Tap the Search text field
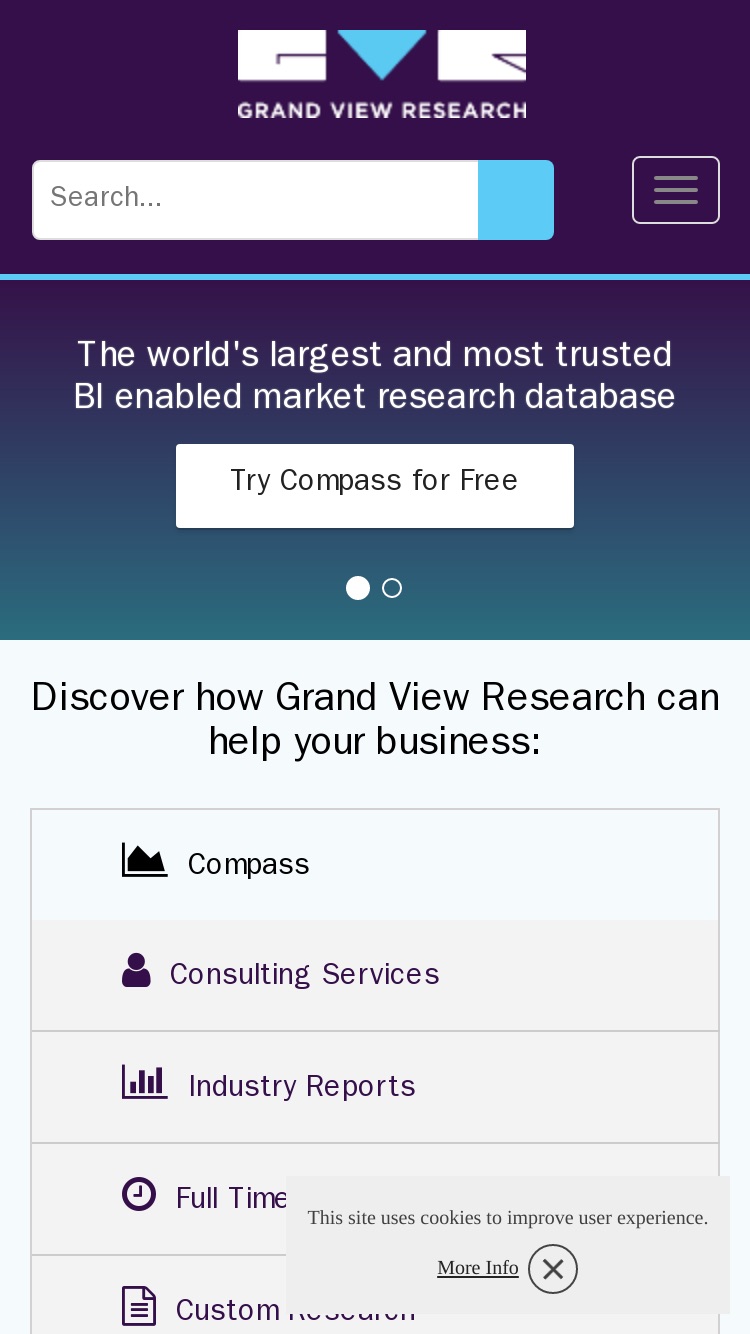Image resolution: width=750 pixels, height=1334 pixels. coord(256,200)
